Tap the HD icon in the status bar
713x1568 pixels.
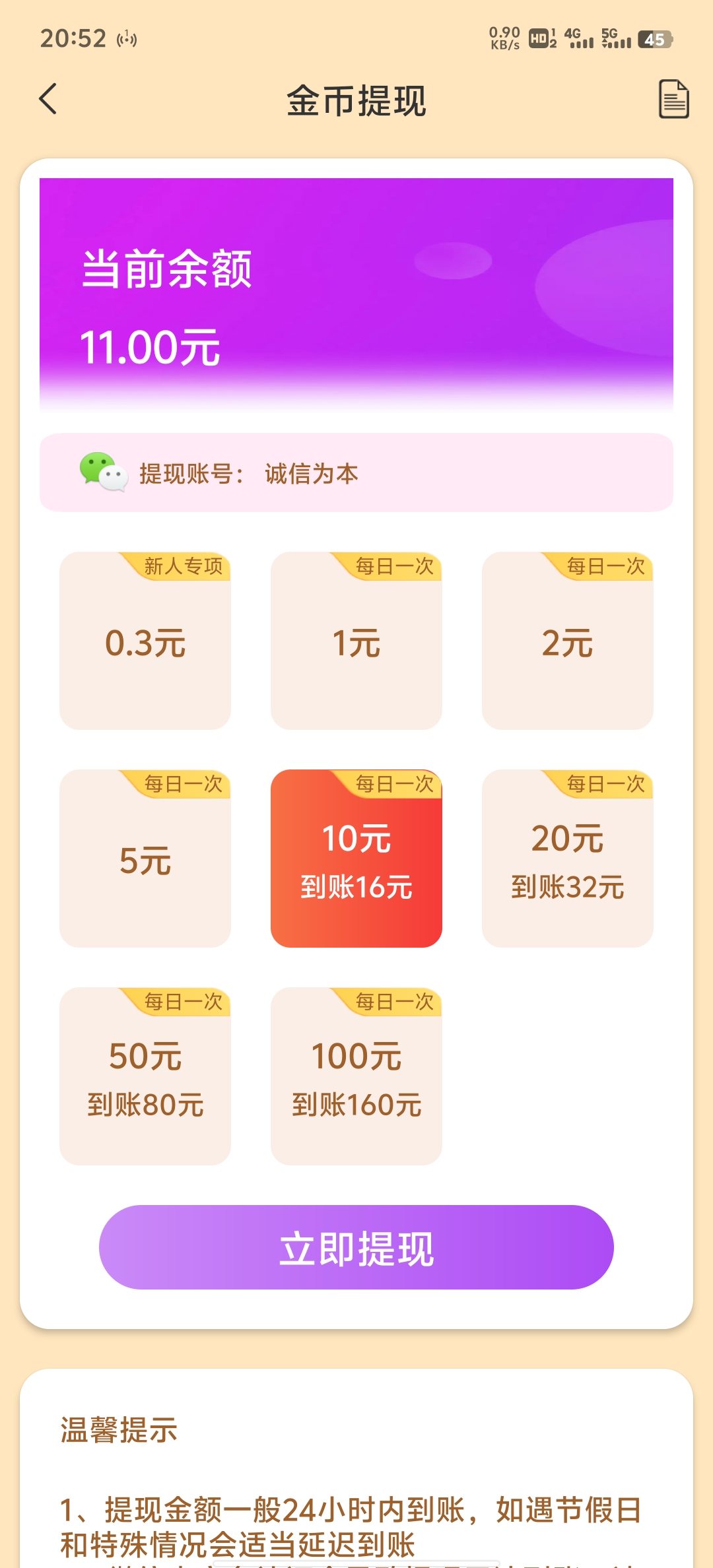[539, 40]
